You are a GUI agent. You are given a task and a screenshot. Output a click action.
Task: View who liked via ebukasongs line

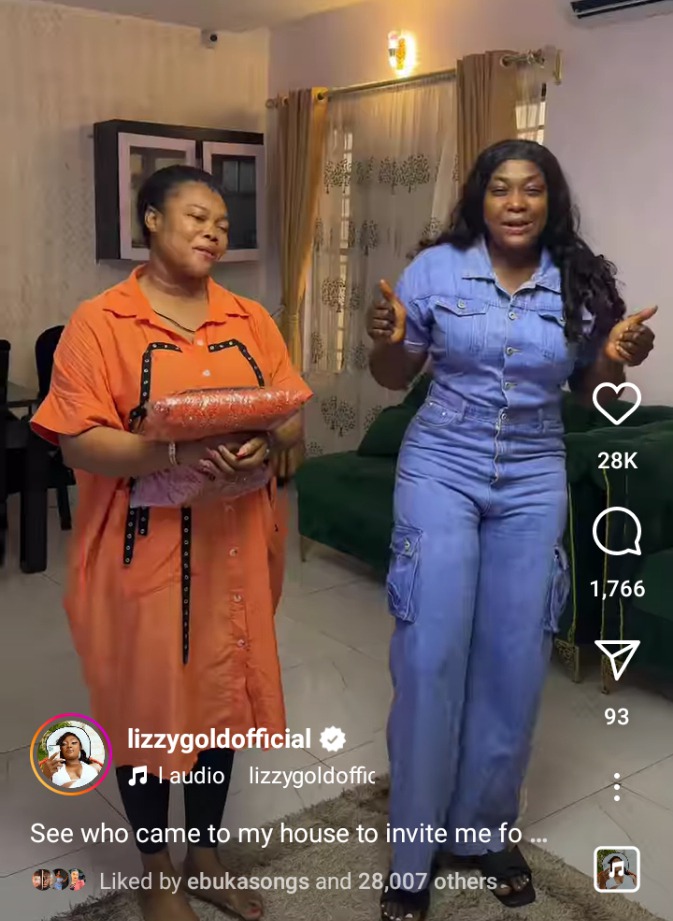pyautogui.click(x=298, y=881)
